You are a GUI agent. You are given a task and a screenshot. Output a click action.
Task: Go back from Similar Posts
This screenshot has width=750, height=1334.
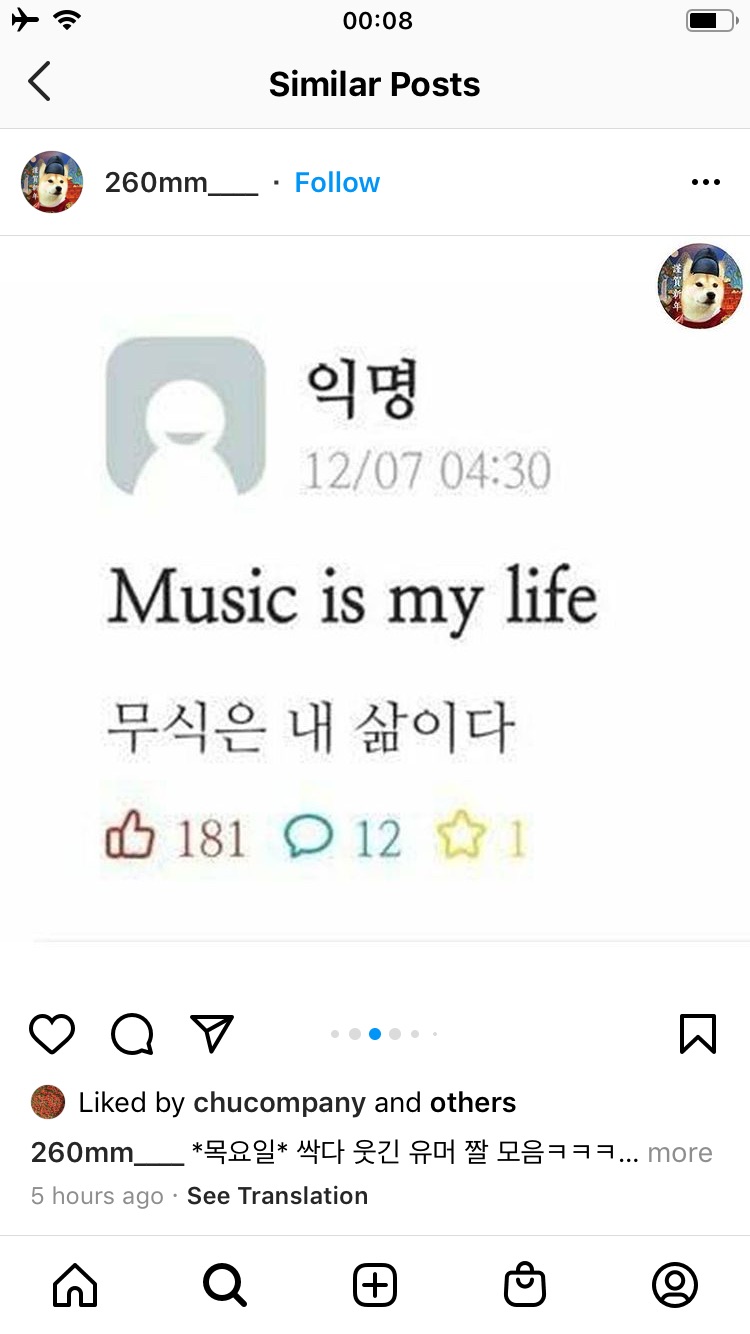coord(39,83)
